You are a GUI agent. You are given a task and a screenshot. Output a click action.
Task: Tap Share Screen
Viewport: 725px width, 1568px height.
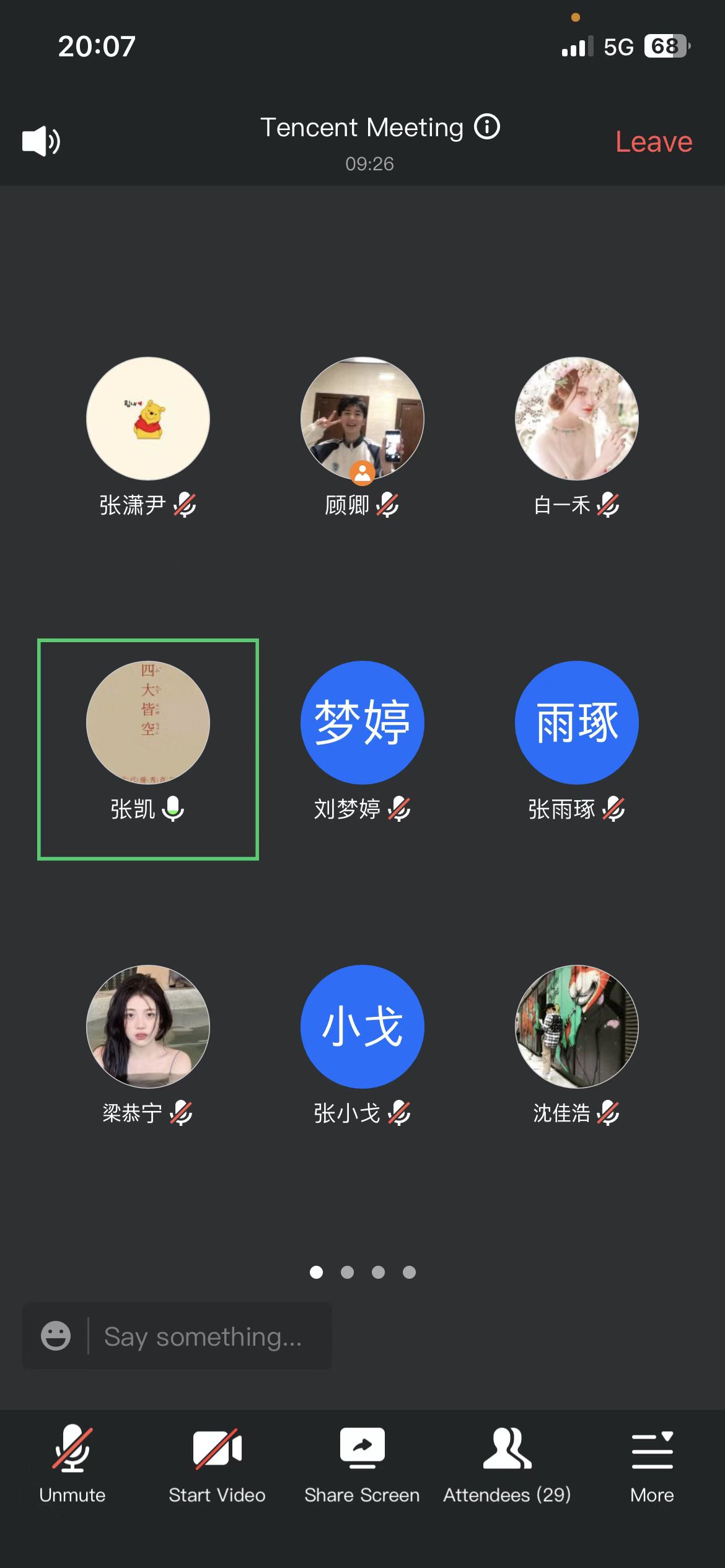362,1465
